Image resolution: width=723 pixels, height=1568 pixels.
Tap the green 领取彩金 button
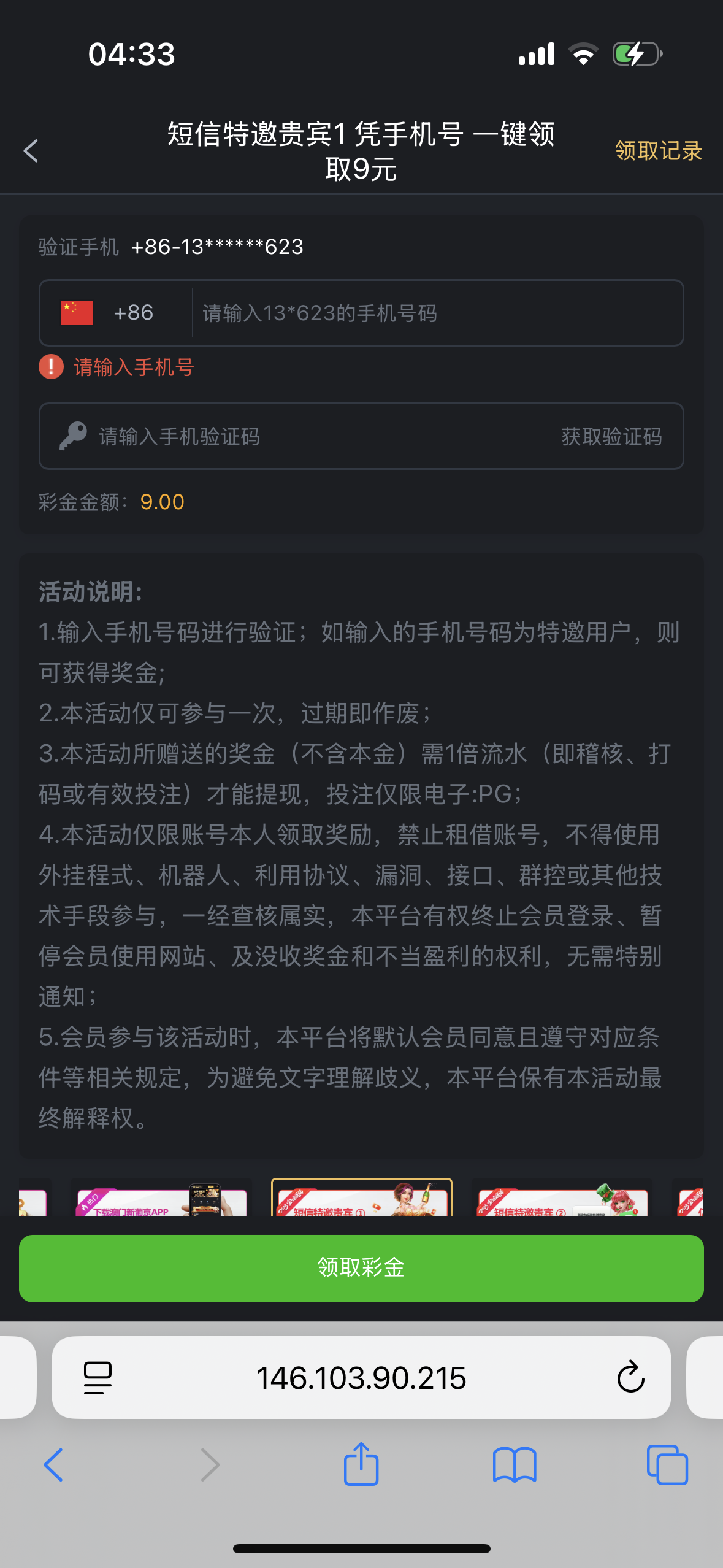(361, 1268)
